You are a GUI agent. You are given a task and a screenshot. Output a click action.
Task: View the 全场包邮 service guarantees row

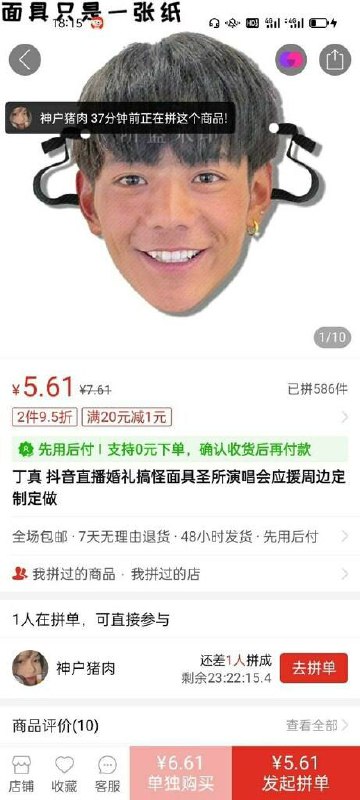(180, 537)
